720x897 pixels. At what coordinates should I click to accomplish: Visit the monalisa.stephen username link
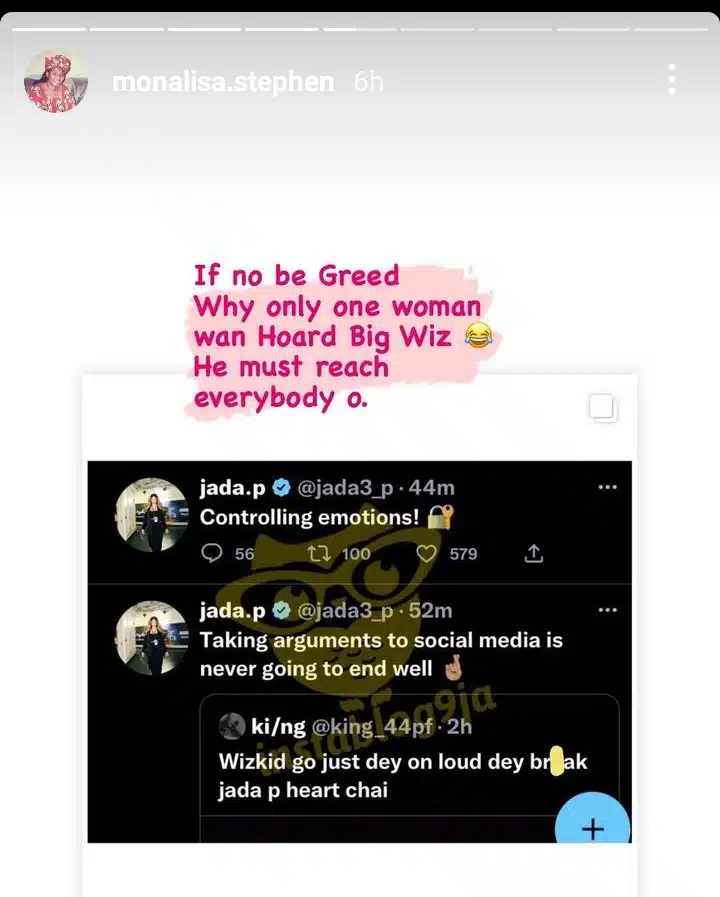pyautogui.click(x=222, y=82)
